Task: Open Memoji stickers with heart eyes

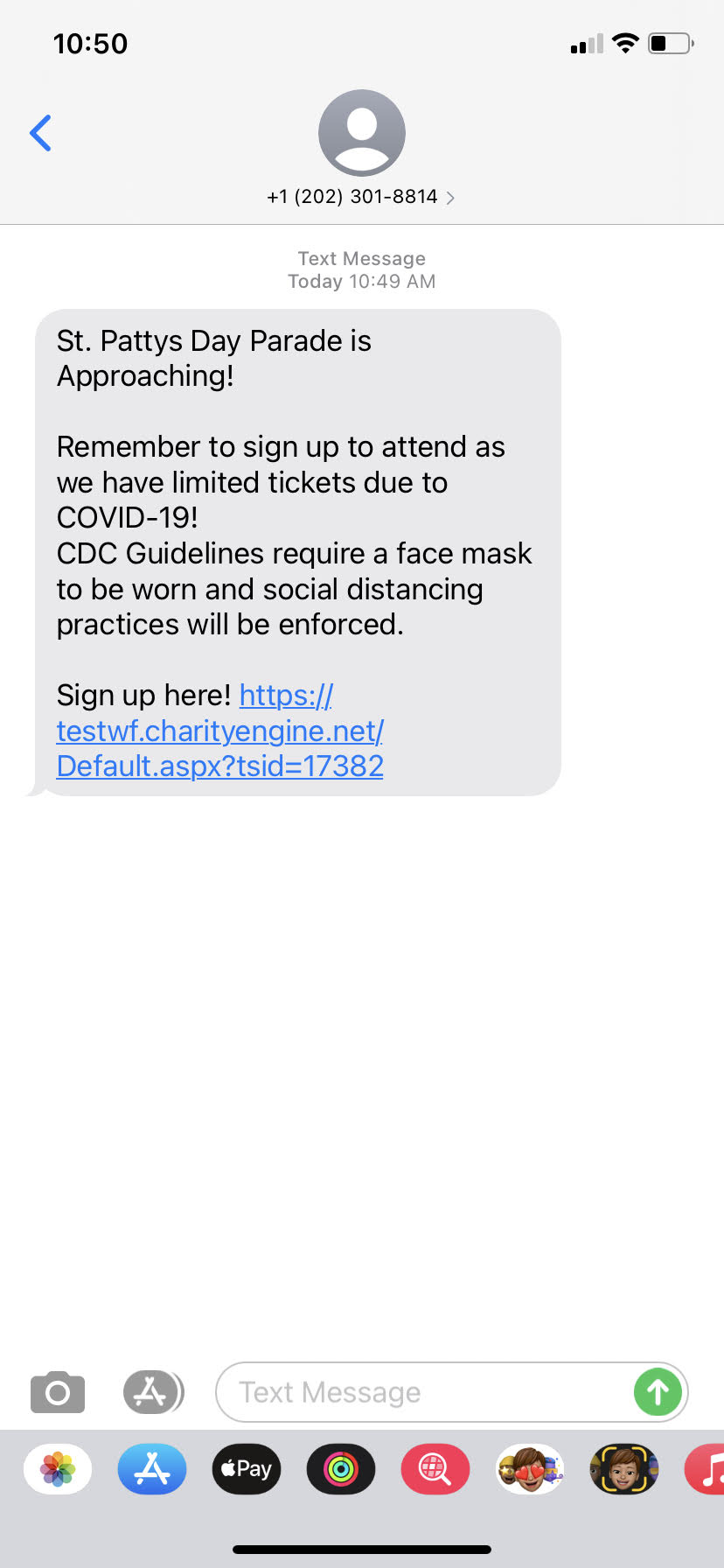Action: point(530,1469)
